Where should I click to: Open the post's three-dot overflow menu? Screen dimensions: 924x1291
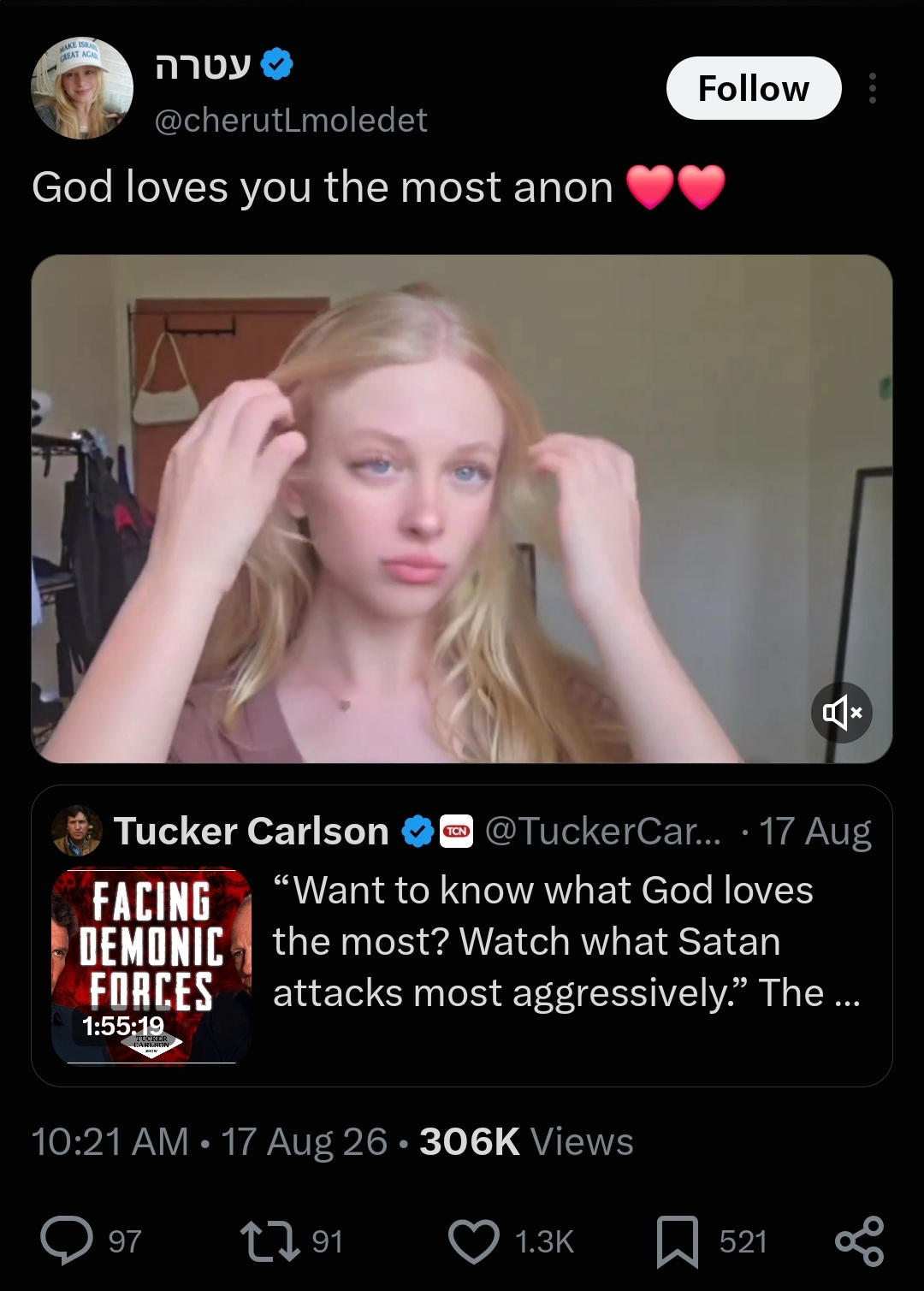(x=872, y=88)
